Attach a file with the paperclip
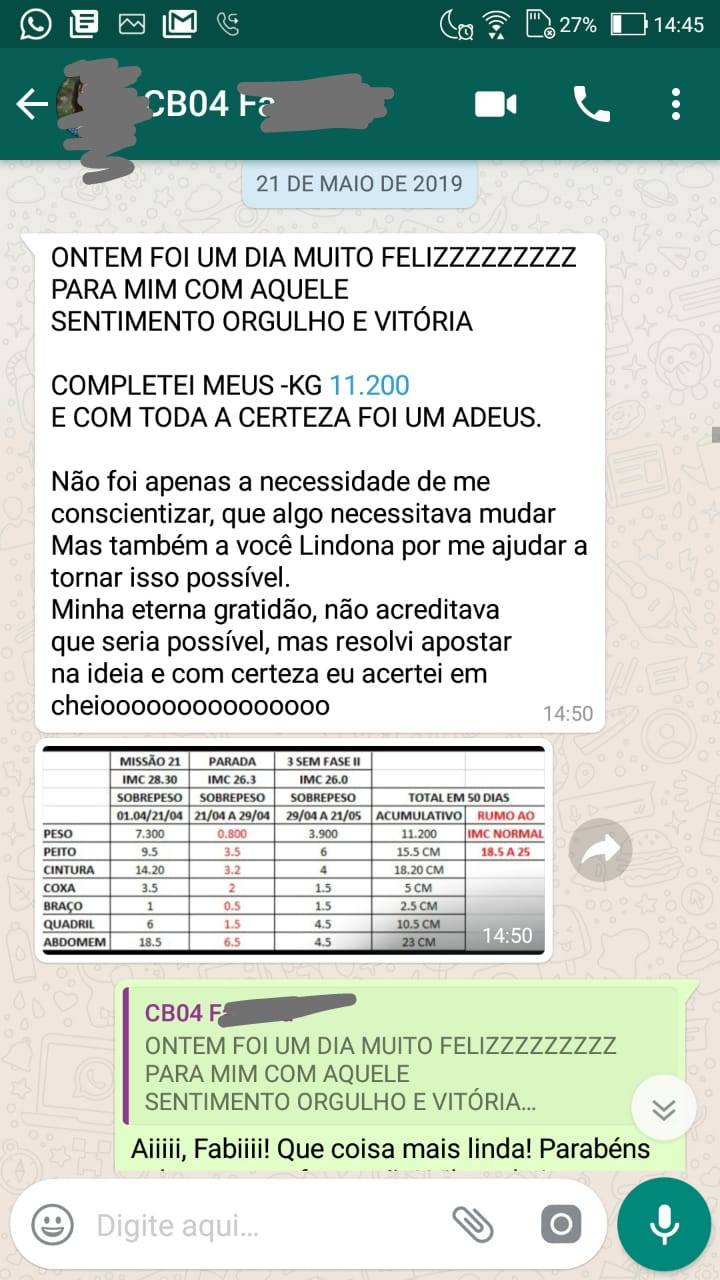The height and width of the screenshot is (1280, 720). click(472, 1224)
